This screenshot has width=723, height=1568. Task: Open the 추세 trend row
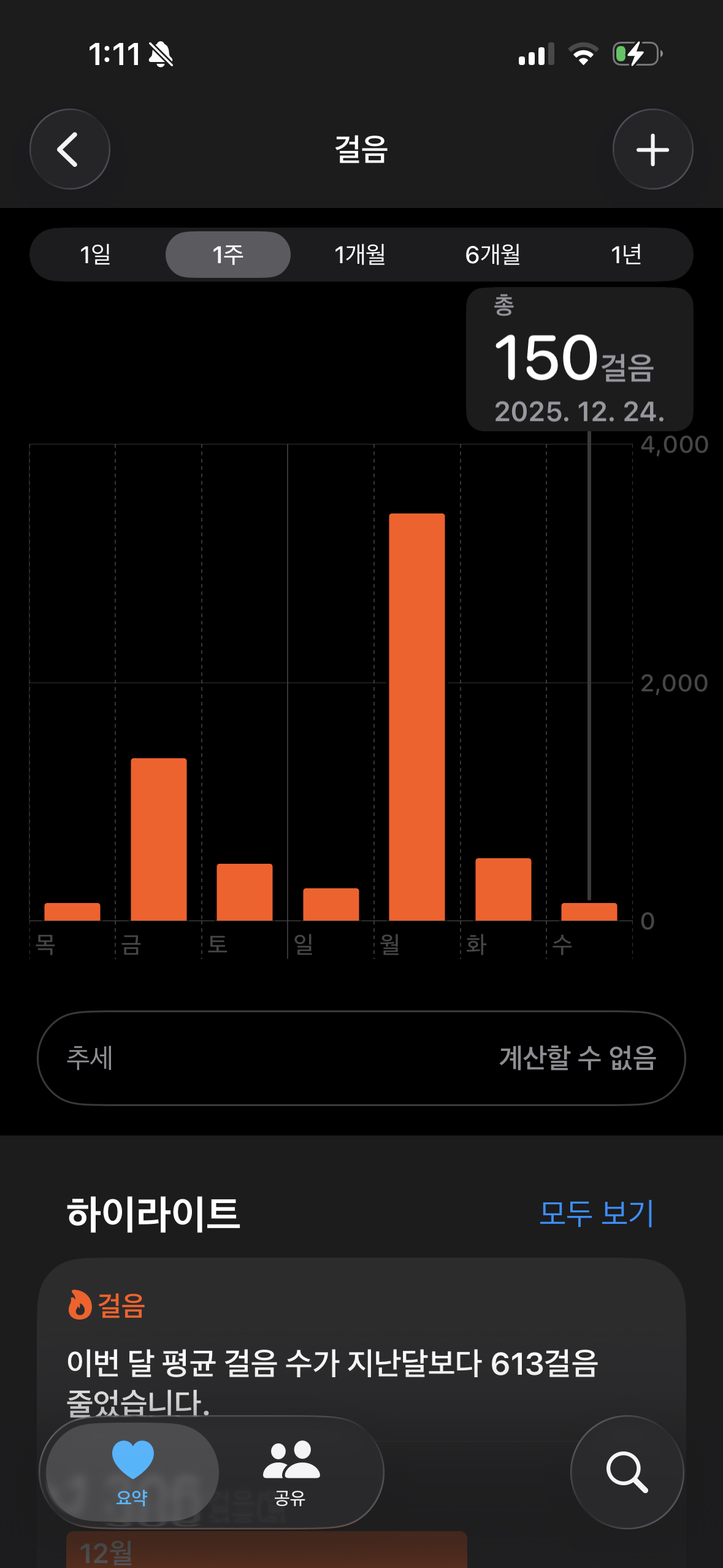coord(361,1058)
